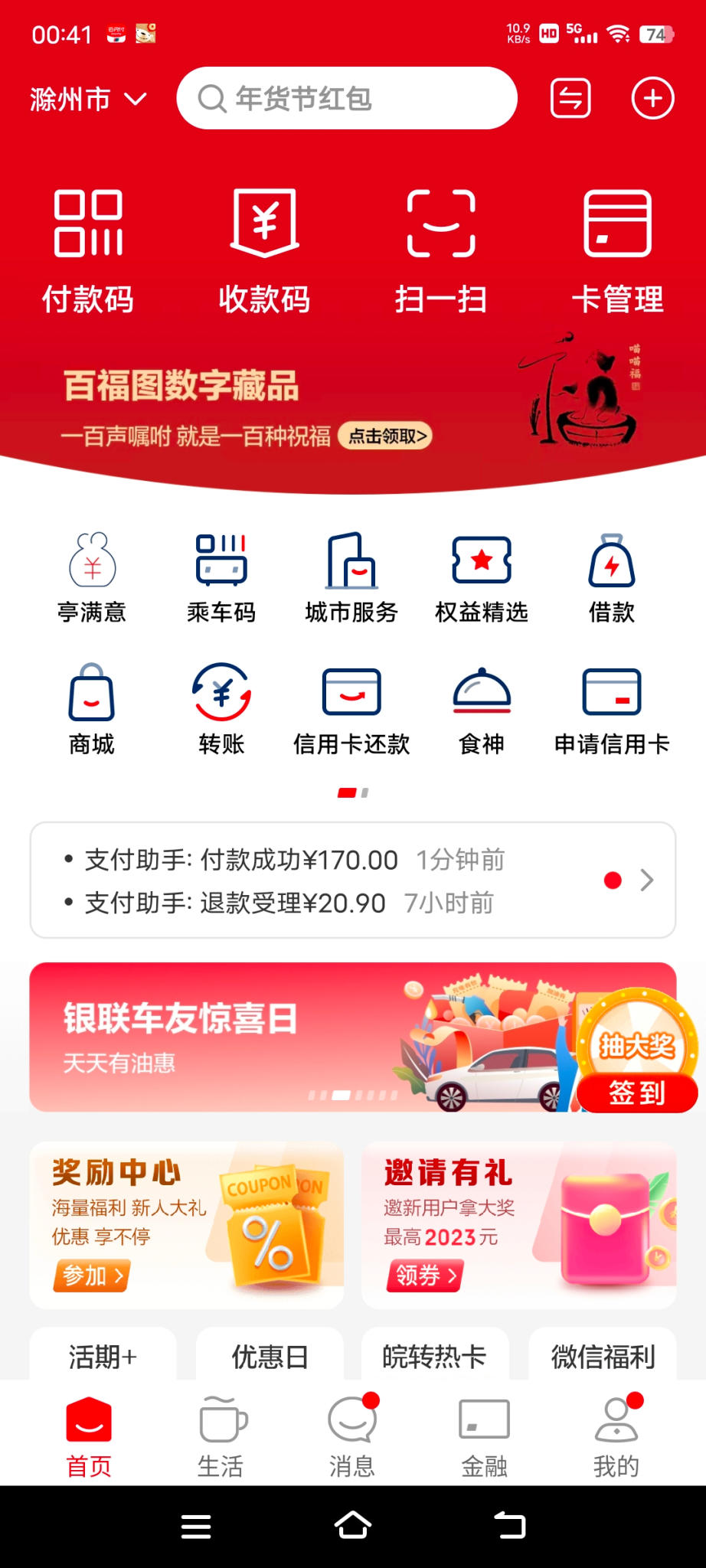Open the 滁州市 city selector dropdown
The width and height of the screenshot is (706, 1568).
87,100
